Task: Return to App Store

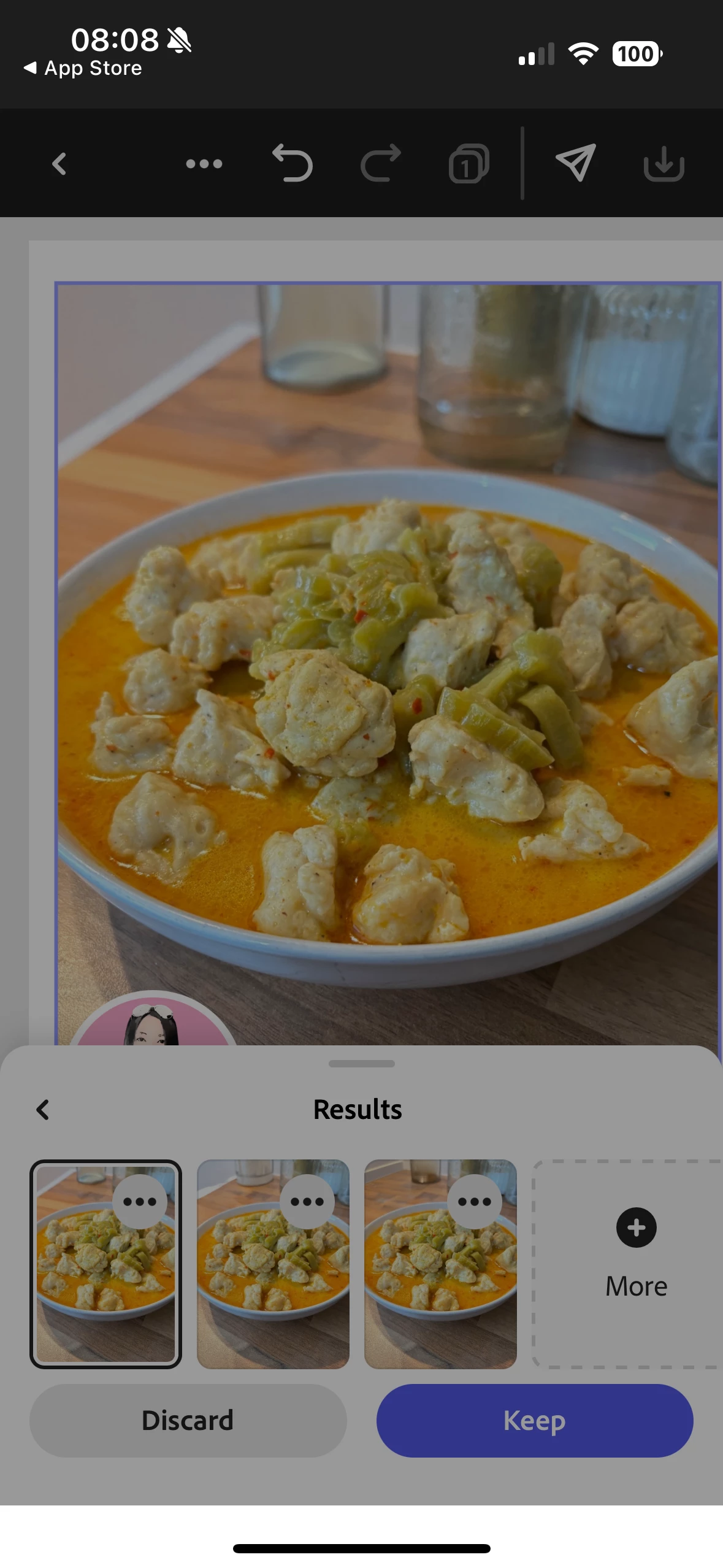Action: [x=83, y=68]
